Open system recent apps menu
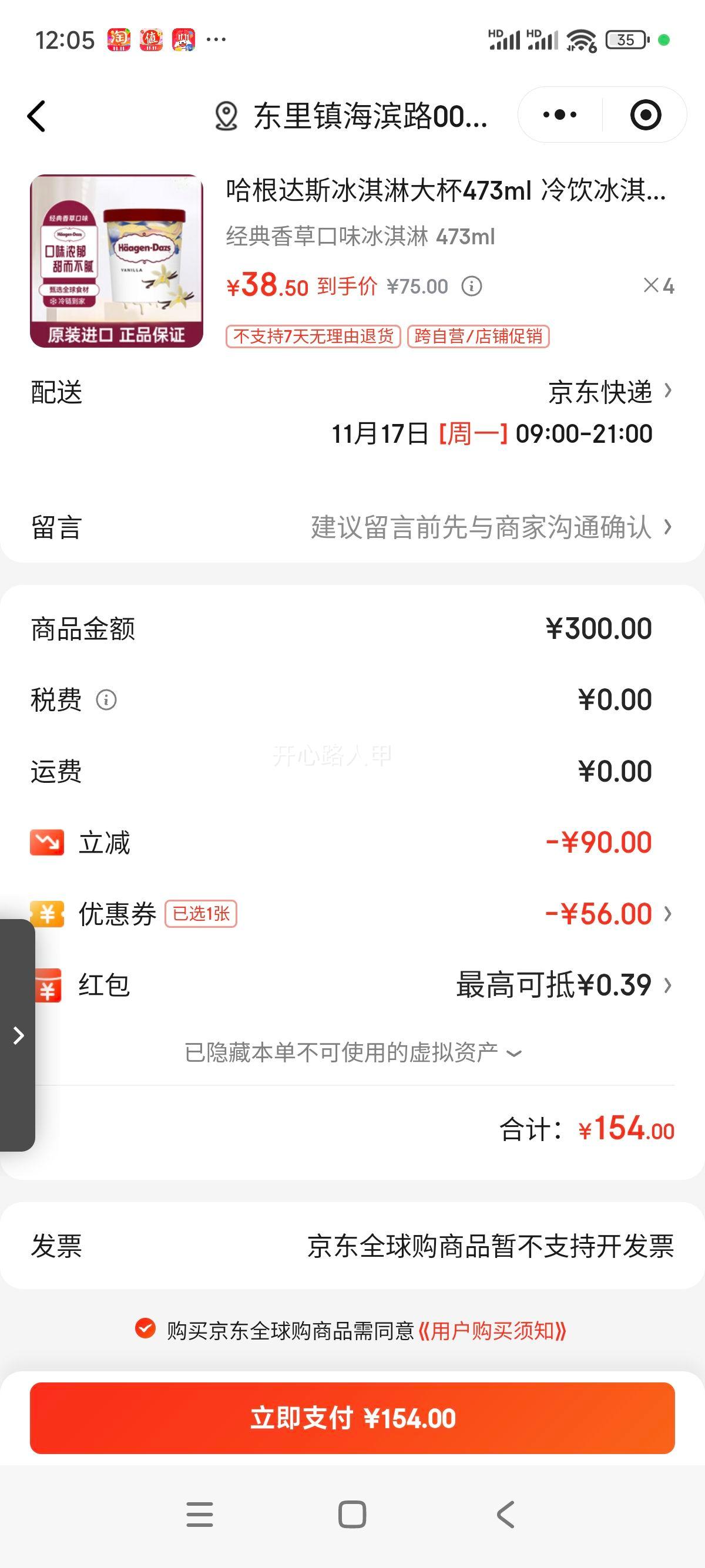 coord(200,1515)
